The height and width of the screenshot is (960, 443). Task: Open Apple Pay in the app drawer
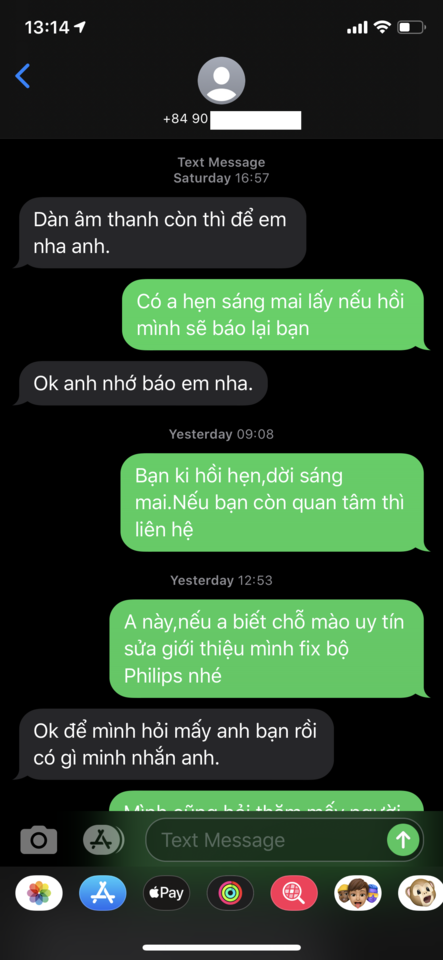tap(166, 893)
